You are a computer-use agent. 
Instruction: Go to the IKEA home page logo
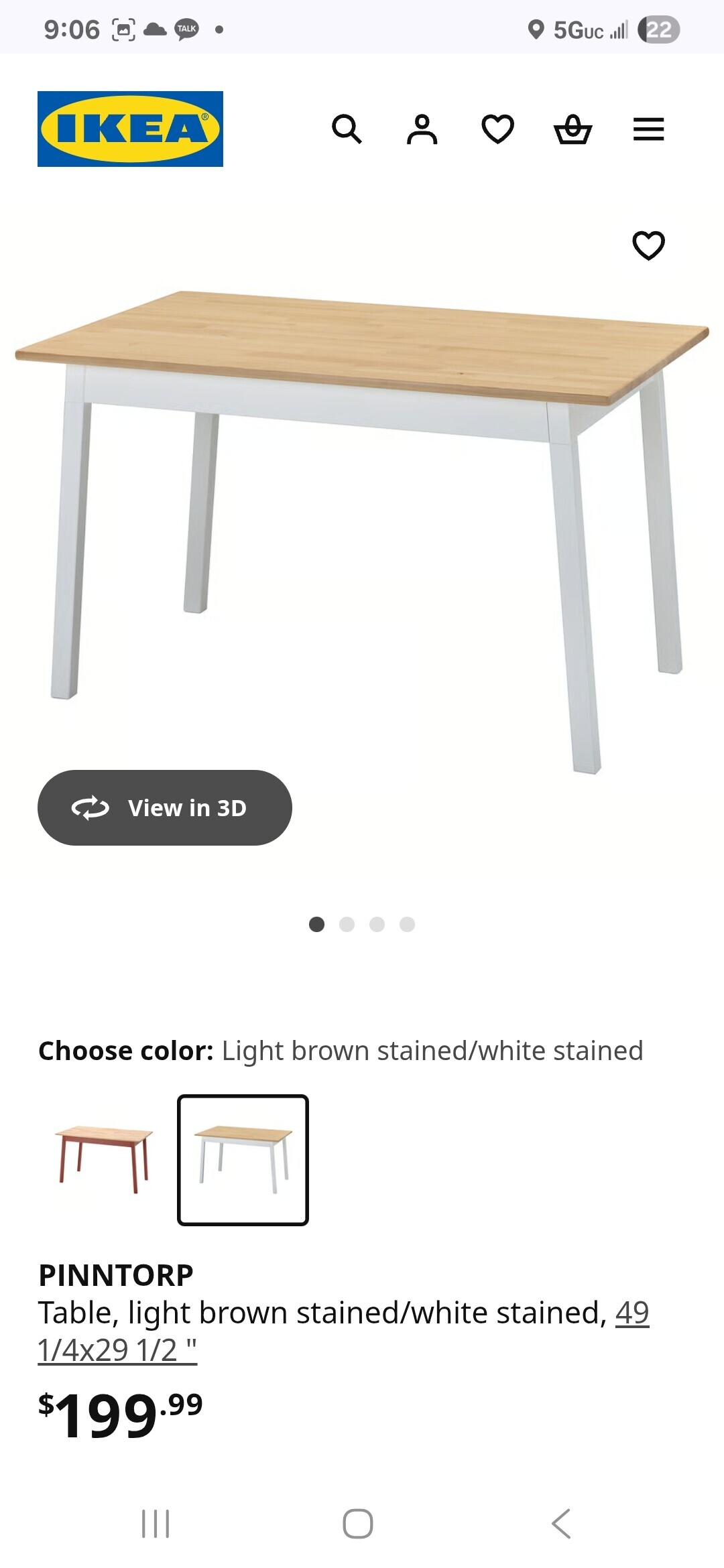click(130, 129)
